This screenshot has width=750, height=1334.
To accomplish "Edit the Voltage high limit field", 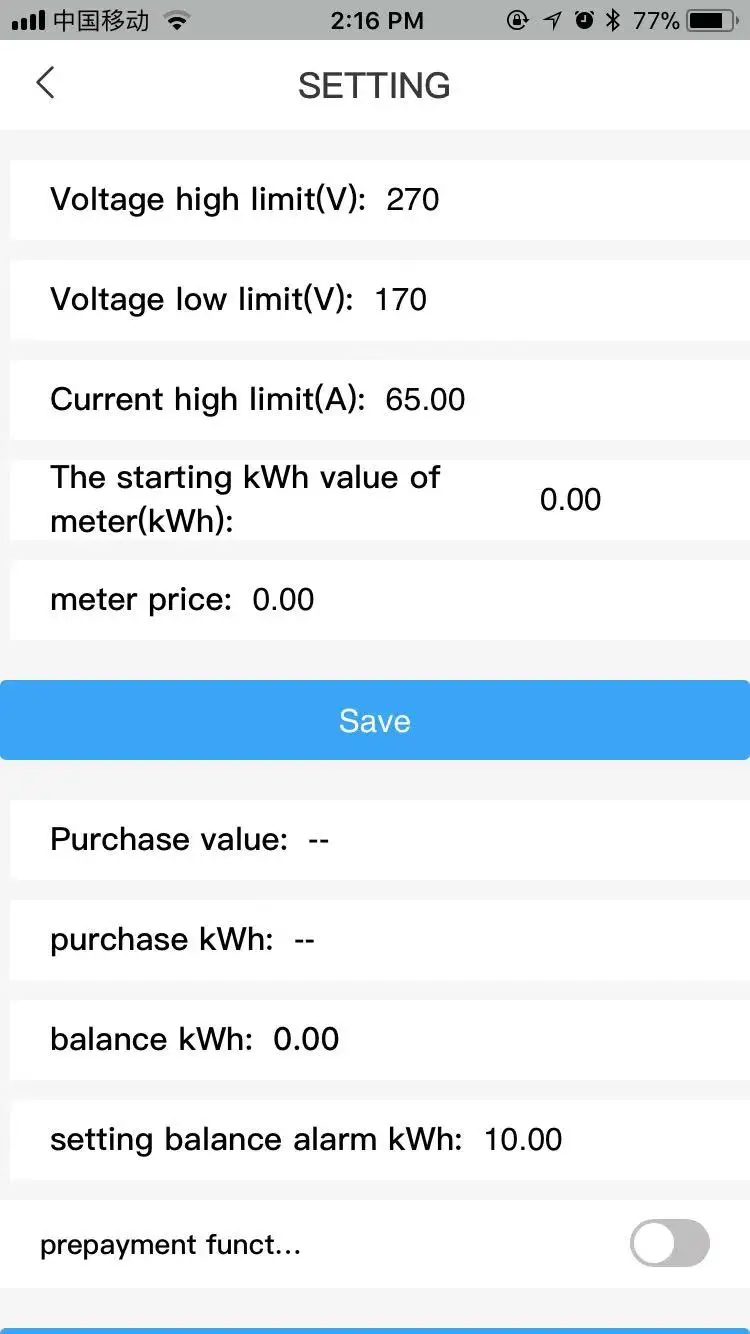I will click(413, 200).
